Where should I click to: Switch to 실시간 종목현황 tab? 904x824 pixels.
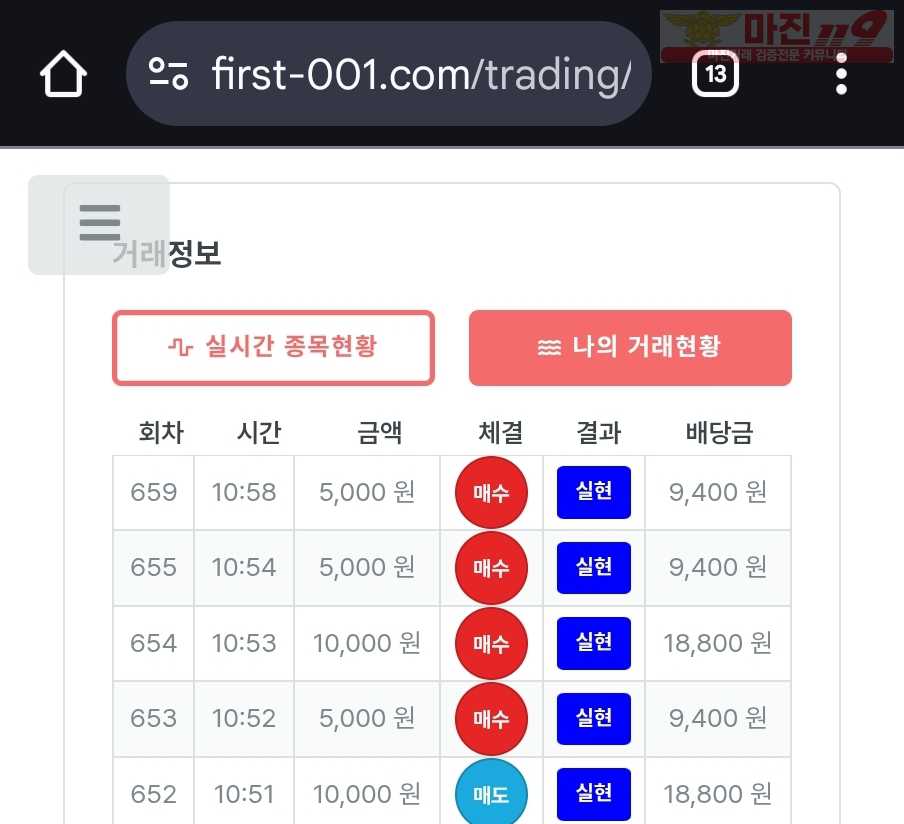pyautogui.click(x=273, y=348)
